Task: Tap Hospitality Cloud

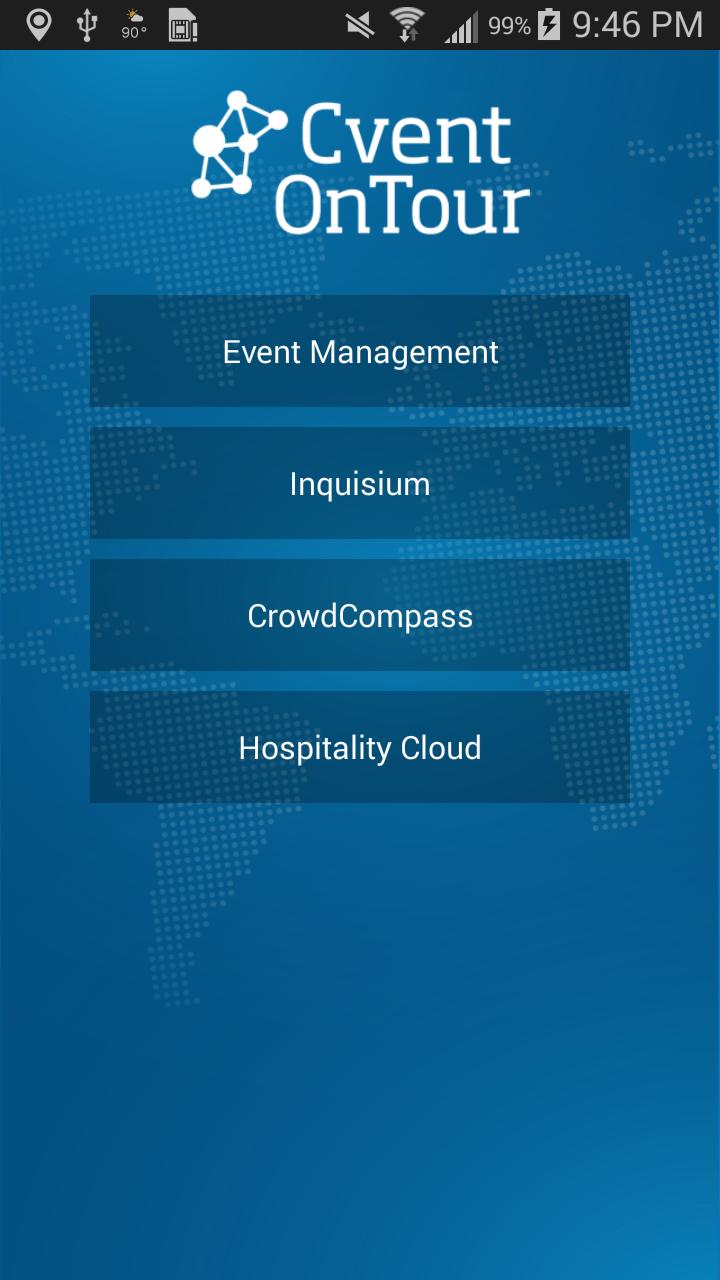Action: pos(360,747)
